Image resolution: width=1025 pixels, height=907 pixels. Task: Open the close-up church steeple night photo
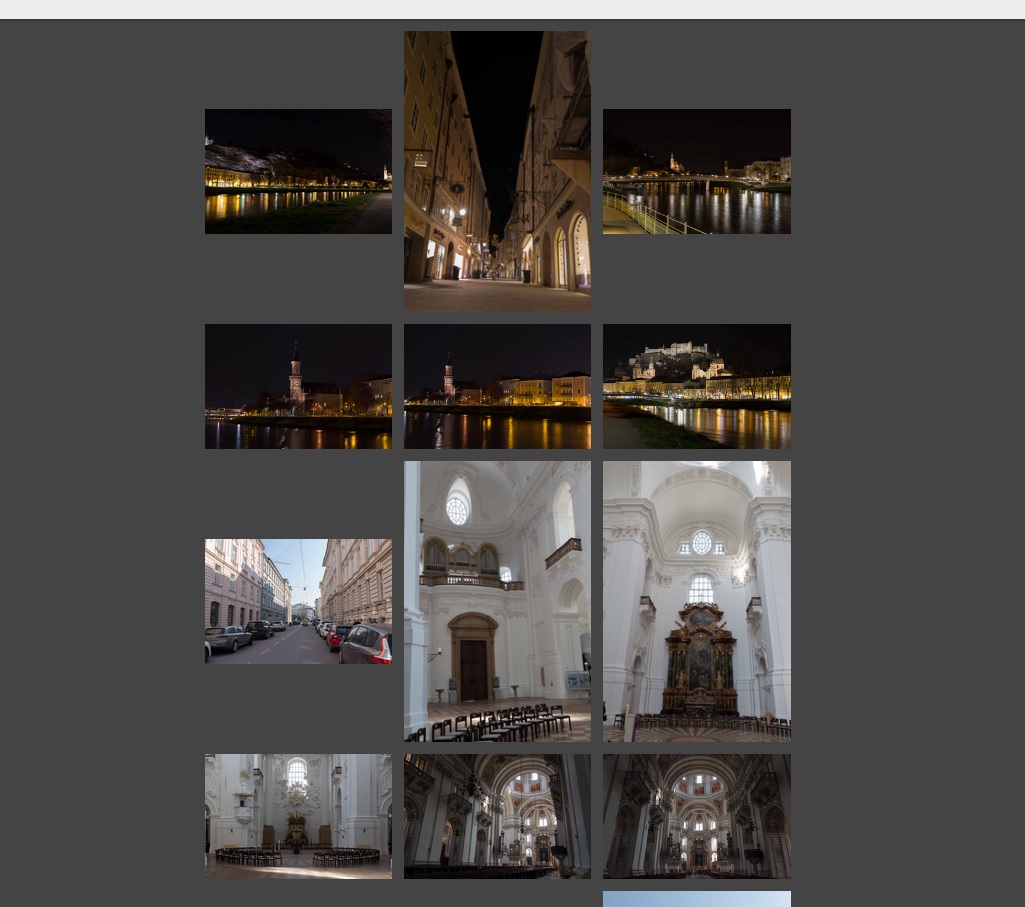[298, 386]
